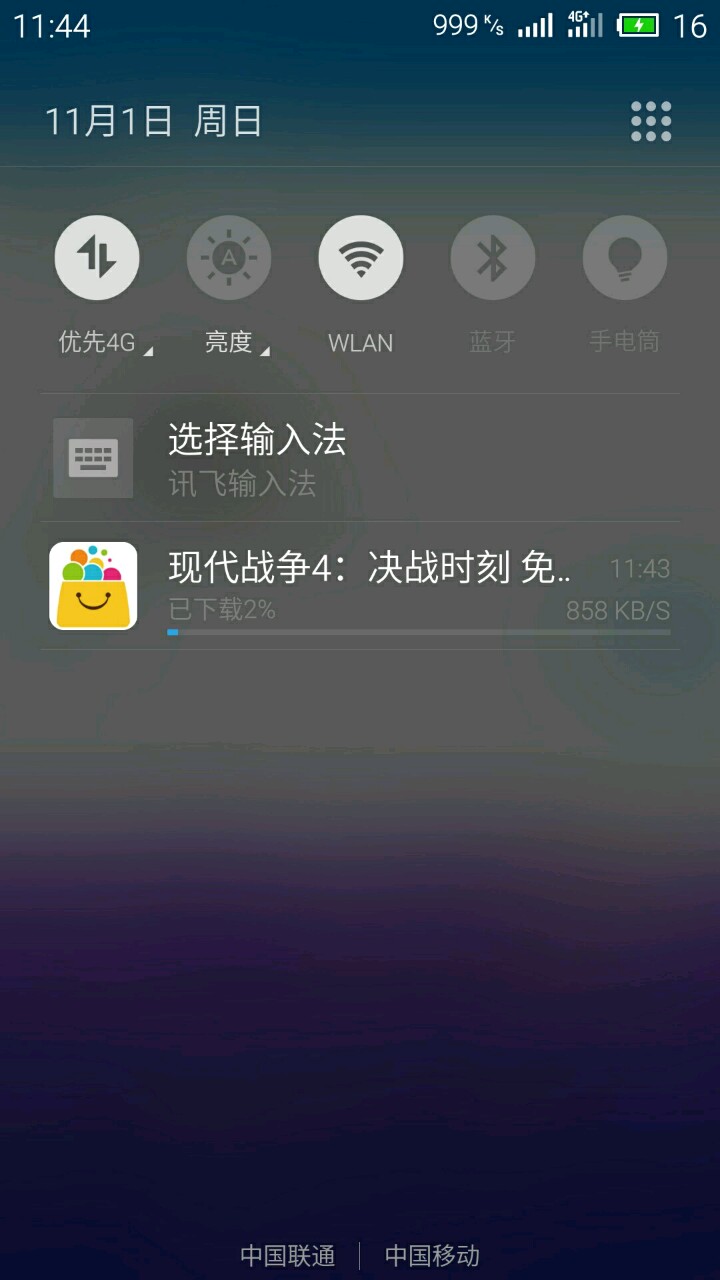Toggle the 优先4G mobile data switch
This screenshot has height=1280, width=720.
coord(97,258)
